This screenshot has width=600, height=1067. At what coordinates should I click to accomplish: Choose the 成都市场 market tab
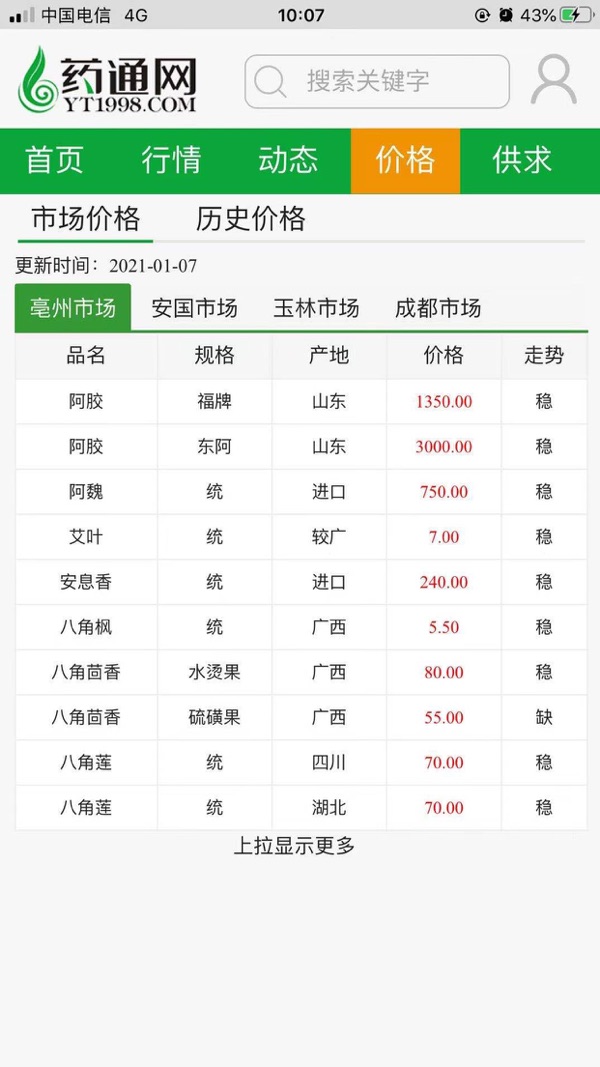(x=438, y=308)
